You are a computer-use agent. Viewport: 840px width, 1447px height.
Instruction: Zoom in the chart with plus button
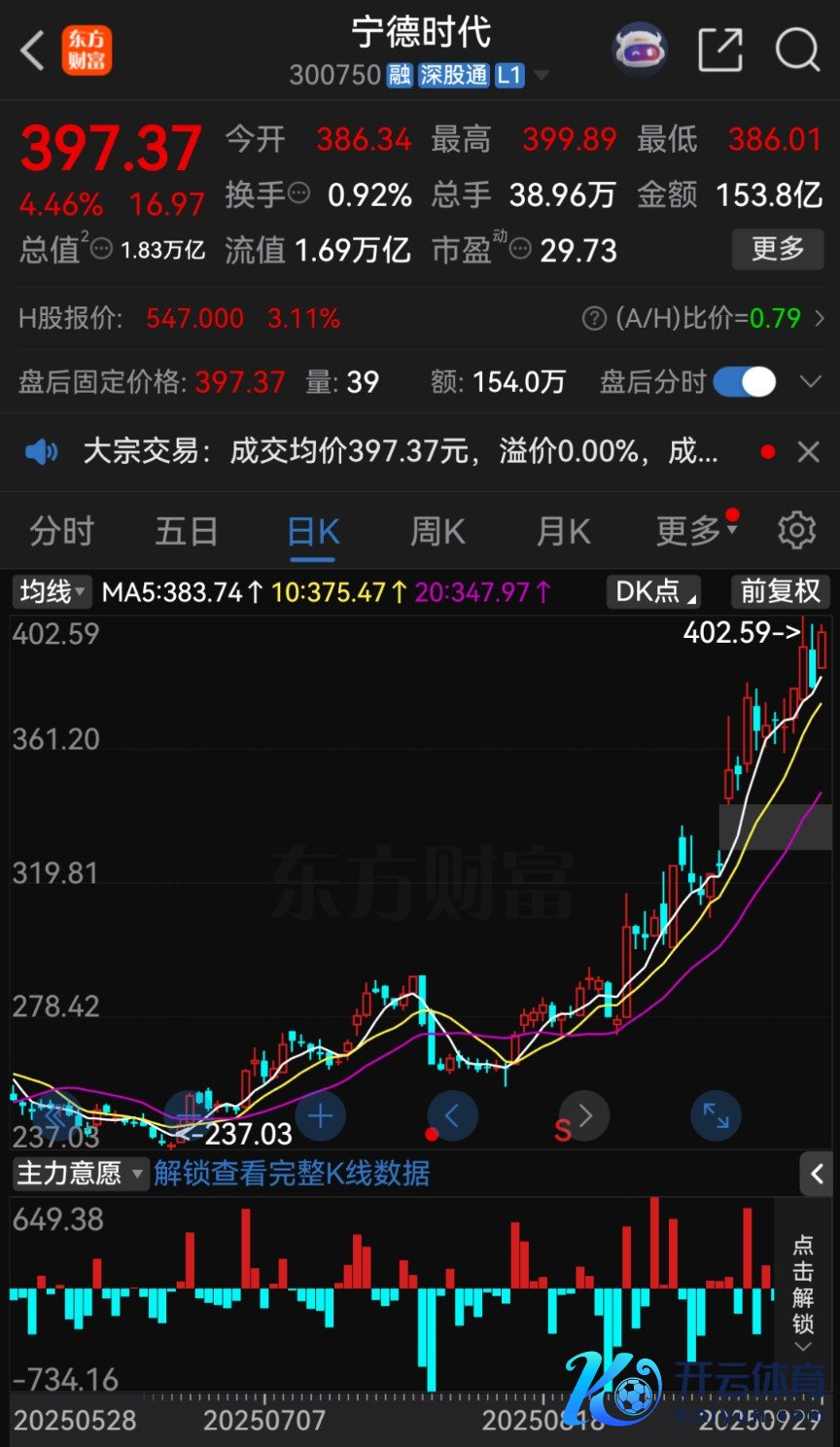[320, 1116]
